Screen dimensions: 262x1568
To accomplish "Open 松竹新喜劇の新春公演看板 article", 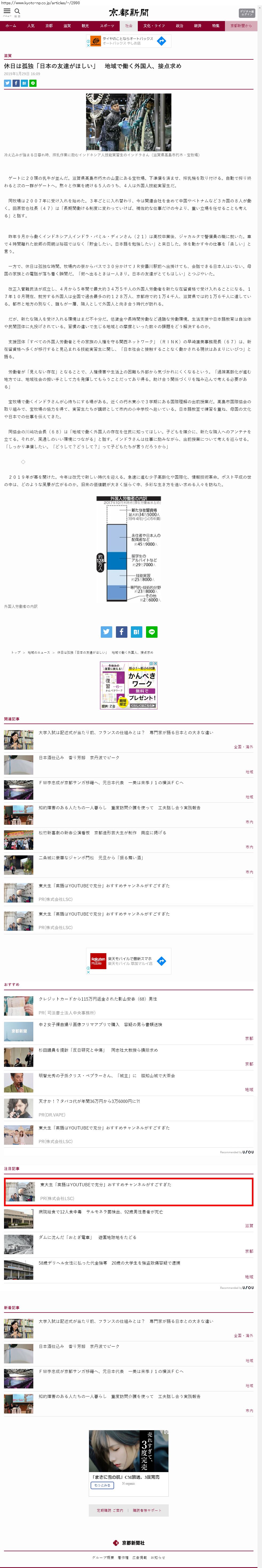I will 102,833.
